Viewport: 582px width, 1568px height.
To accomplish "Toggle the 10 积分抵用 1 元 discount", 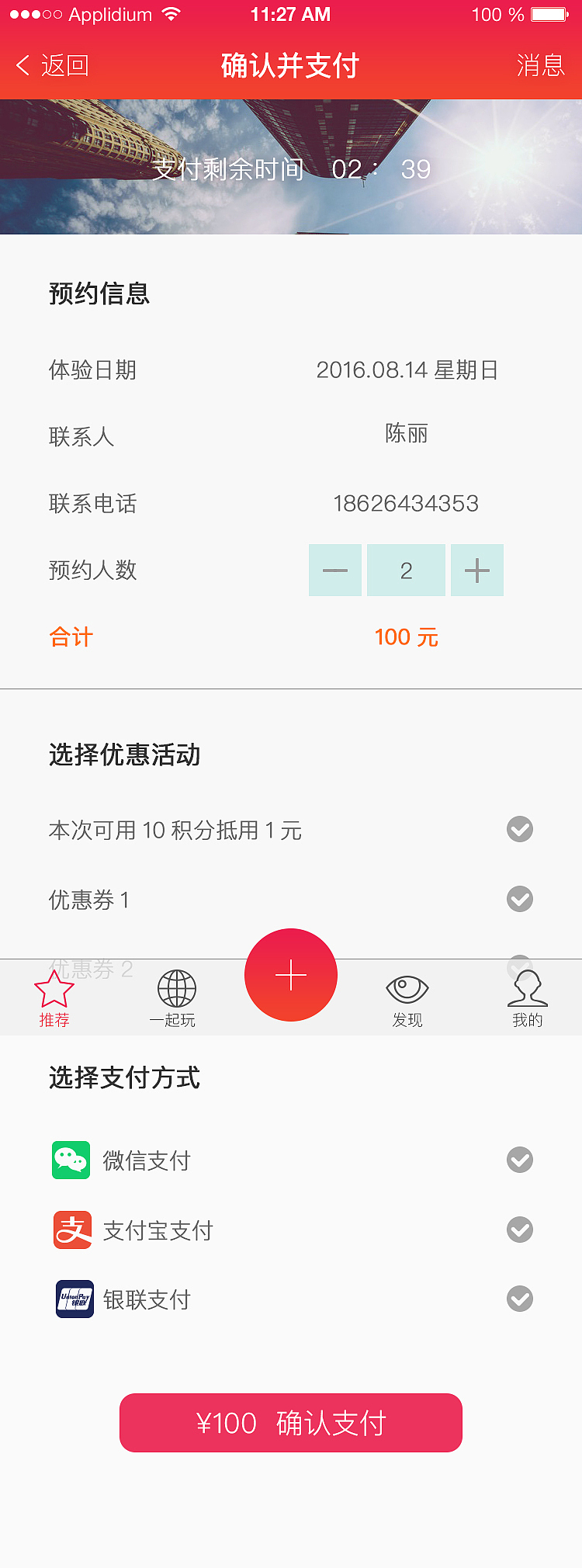I will tap(519, 829).
